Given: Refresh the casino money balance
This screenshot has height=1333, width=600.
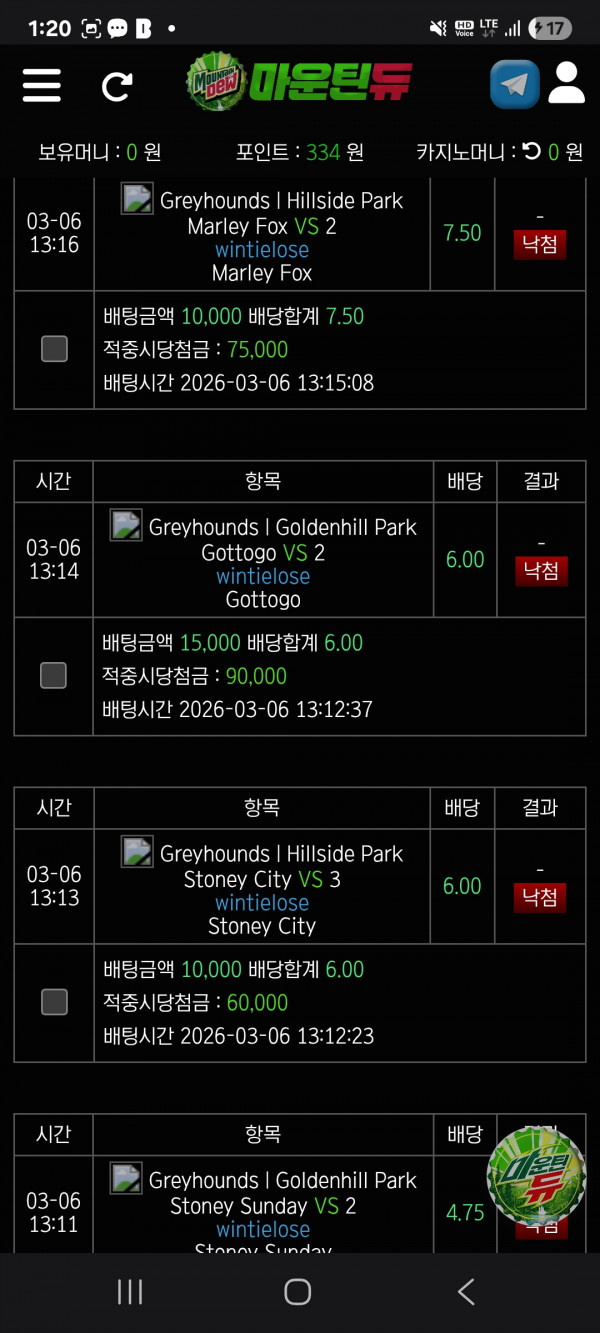Looking at the screenshot, I should click(532, 152).
